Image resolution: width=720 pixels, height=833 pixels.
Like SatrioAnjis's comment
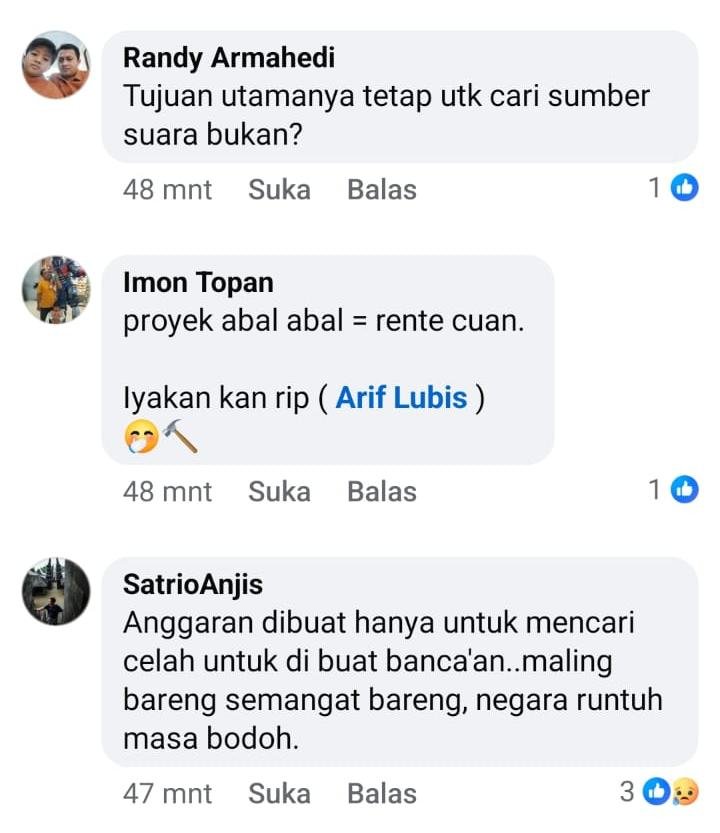point(279,794)
